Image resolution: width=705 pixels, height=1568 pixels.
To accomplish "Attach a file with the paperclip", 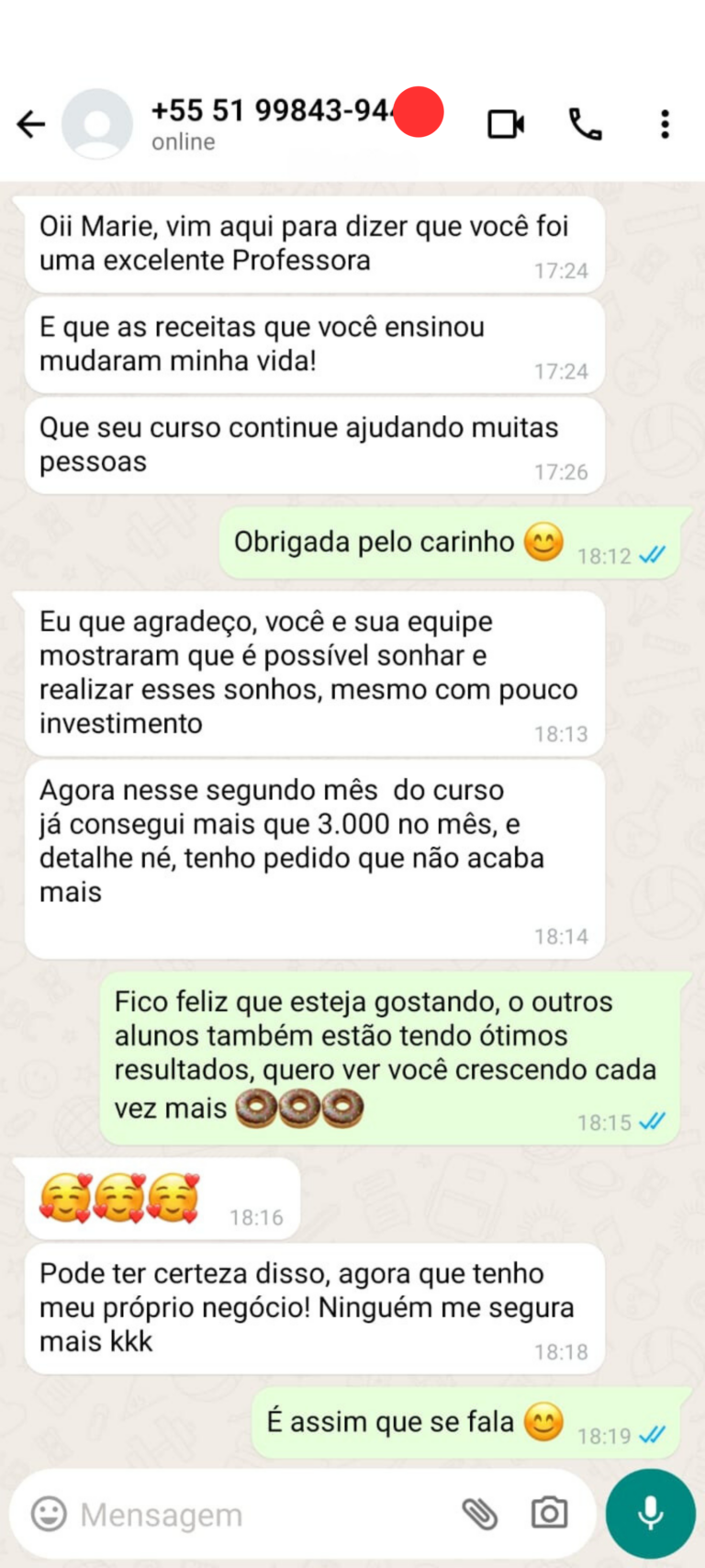I will click(479, 1513).
